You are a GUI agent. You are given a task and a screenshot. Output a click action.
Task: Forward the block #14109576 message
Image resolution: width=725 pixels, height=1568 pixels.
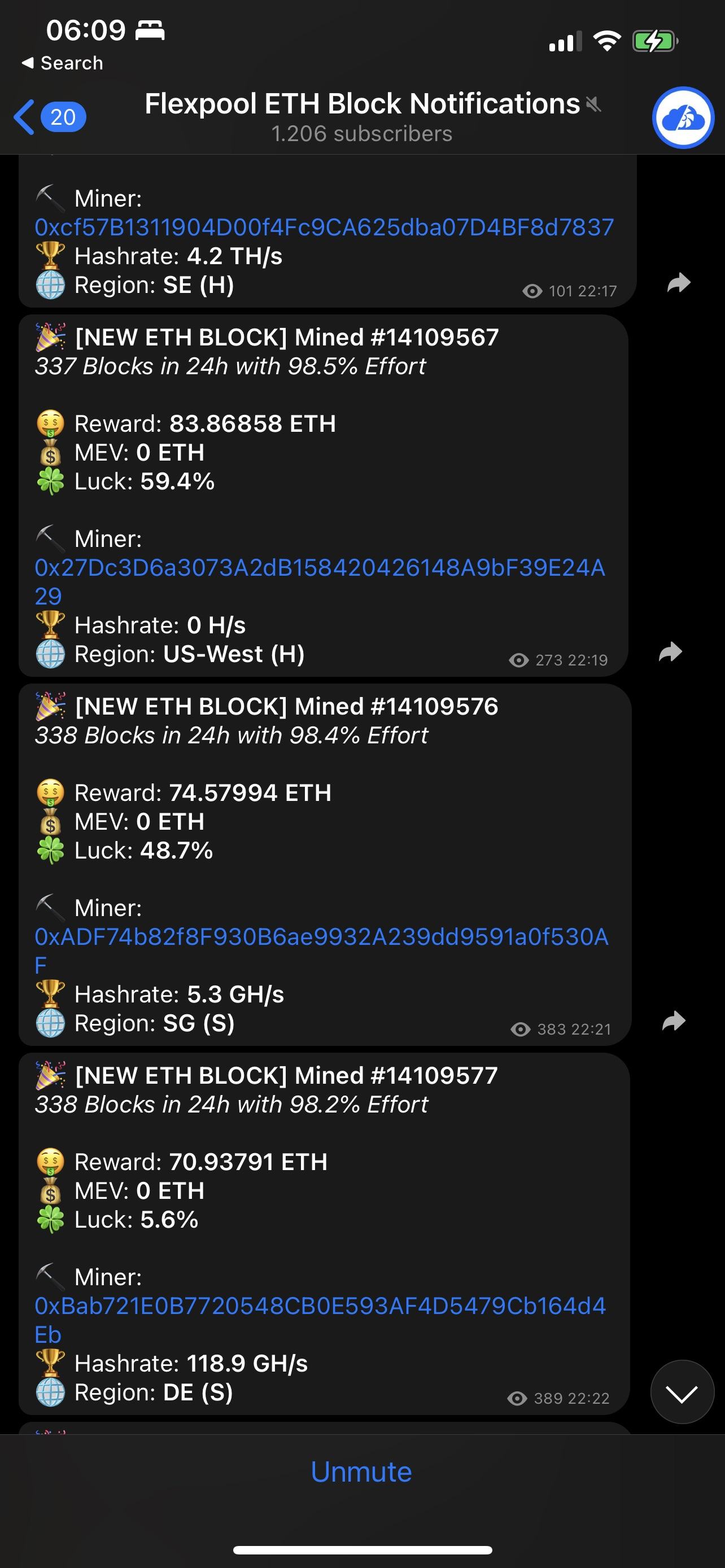coord(673,1021)
